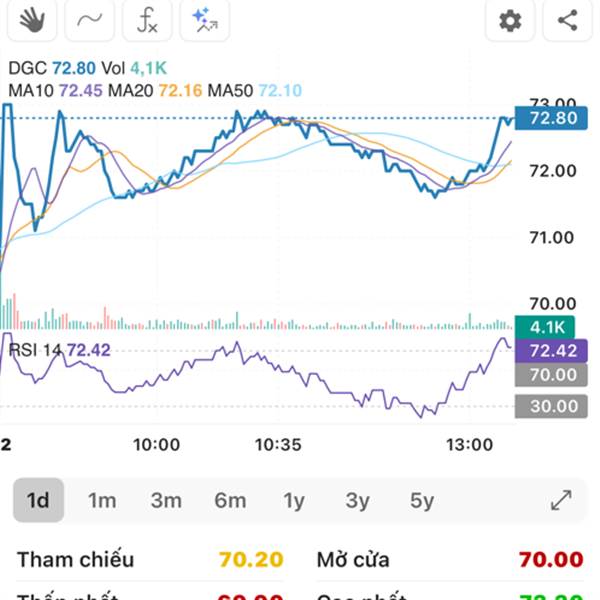
Task: Select the 1d time range
Action: 38,500
